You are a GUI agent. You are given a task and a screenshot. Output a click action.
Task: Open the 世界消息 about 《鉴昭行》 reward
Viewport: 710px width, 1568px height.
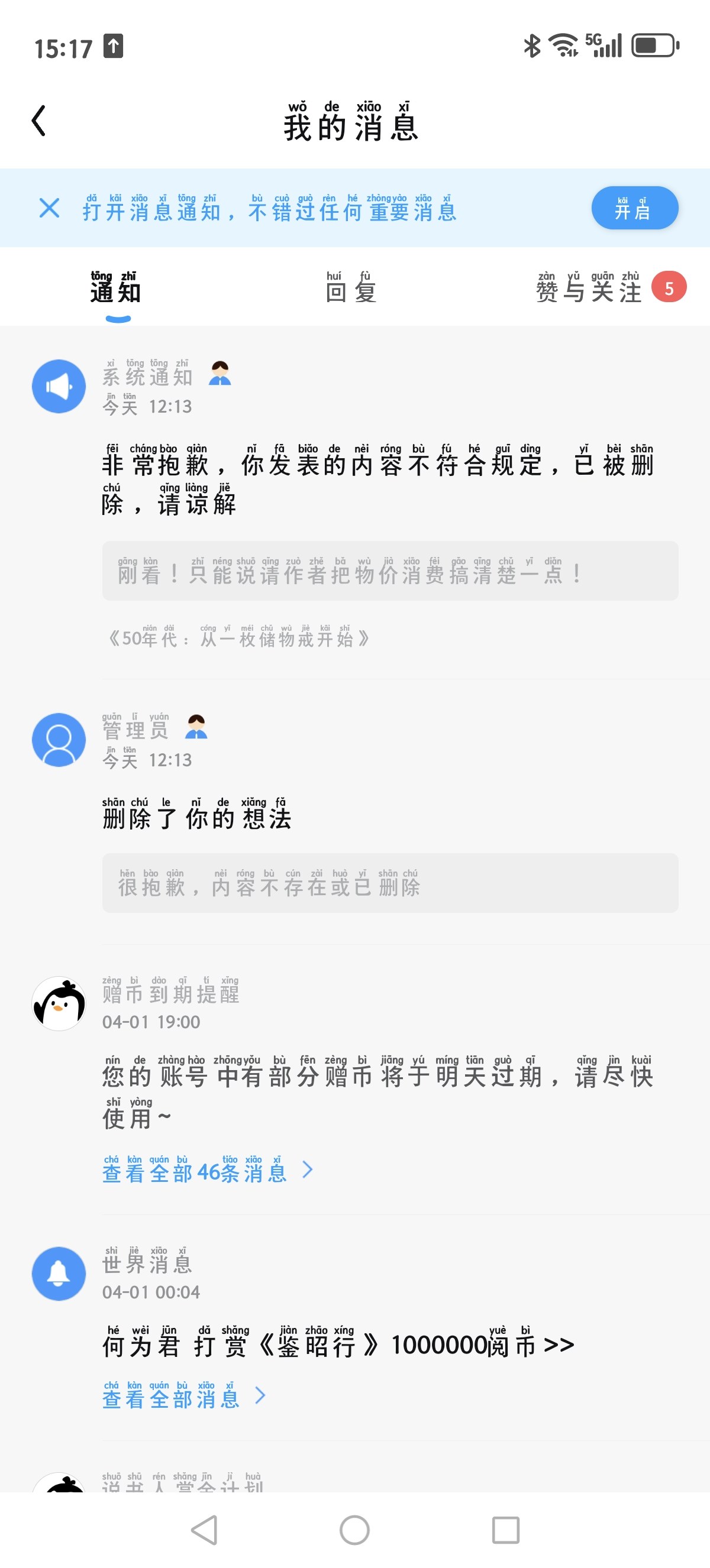tap(338, 1344)
